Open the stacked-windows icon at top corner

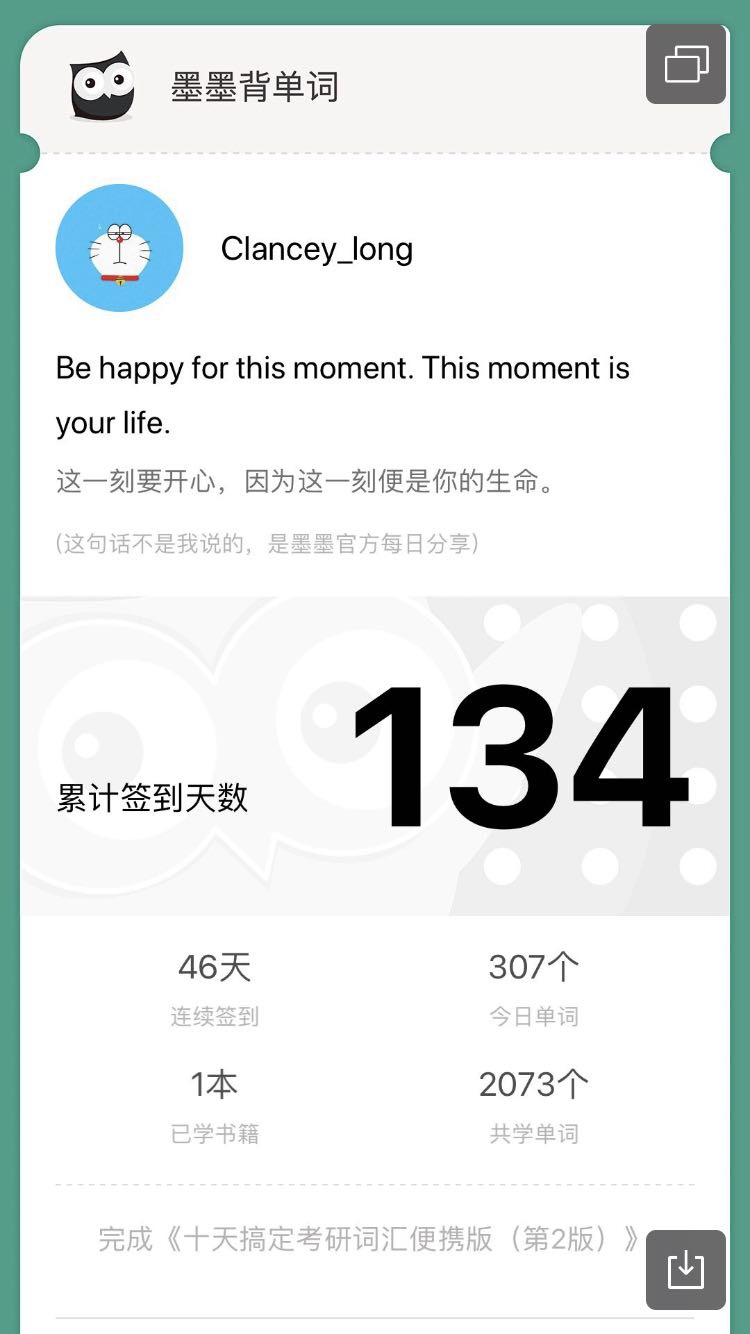coord(686,64)
